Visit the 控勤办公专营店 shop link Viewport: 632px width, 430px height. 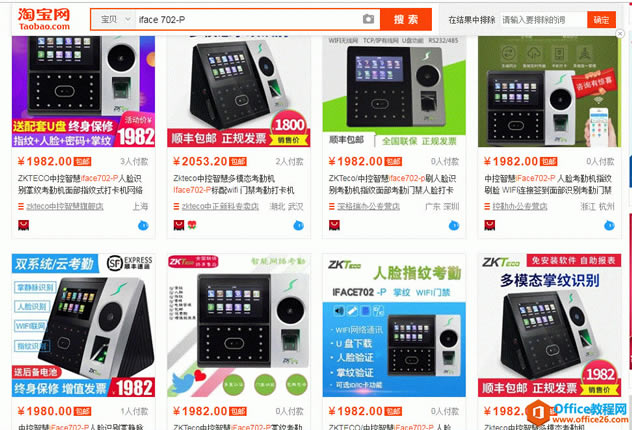pos(526,206)
